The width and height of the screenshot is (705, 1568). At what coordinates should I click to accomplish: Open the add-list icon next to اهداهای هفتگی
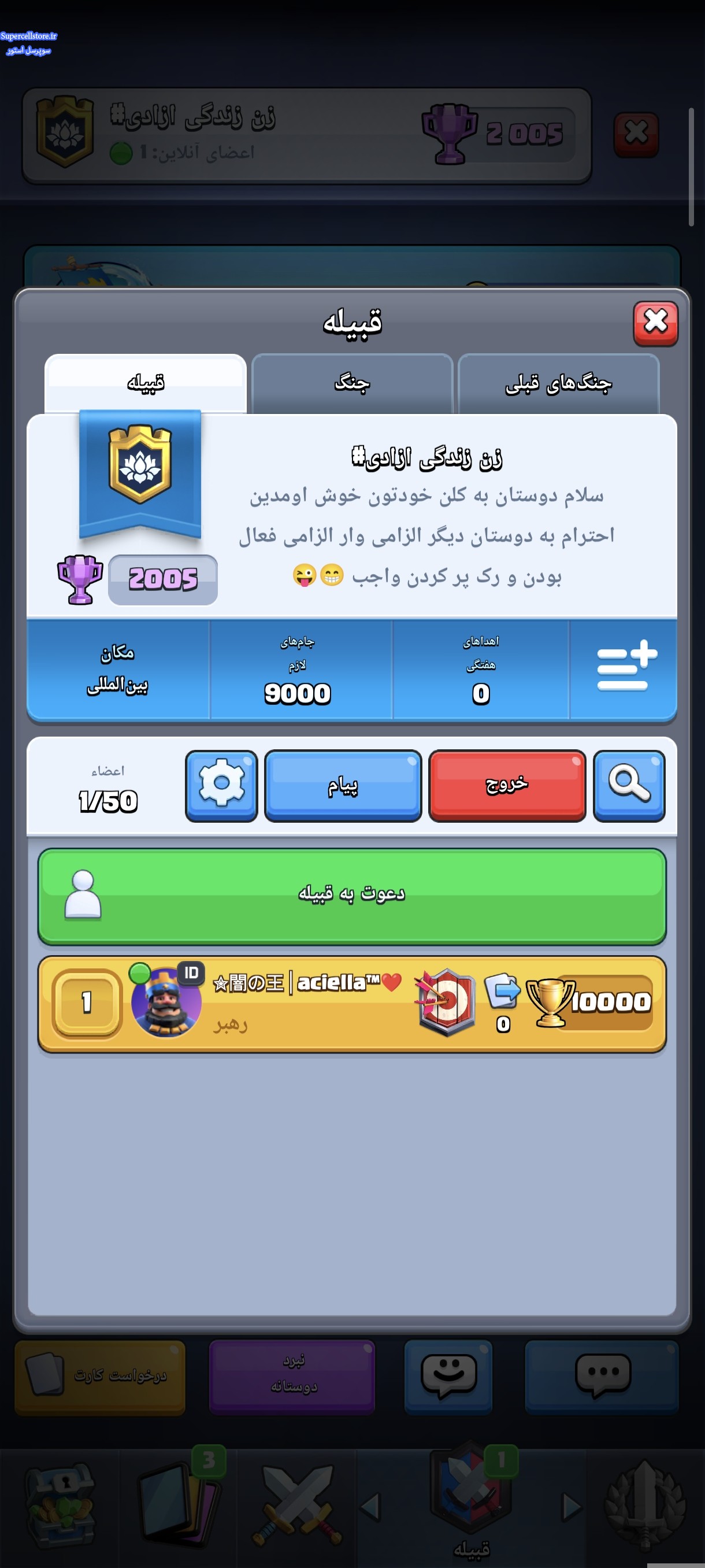pyautogui.click(x=625, y=668)
